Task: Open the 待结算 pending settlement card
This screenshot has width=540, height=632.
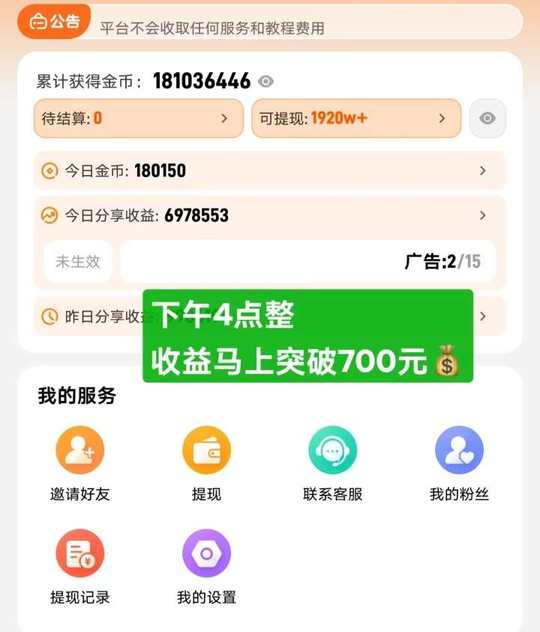Action: click(x=139, y=118)
